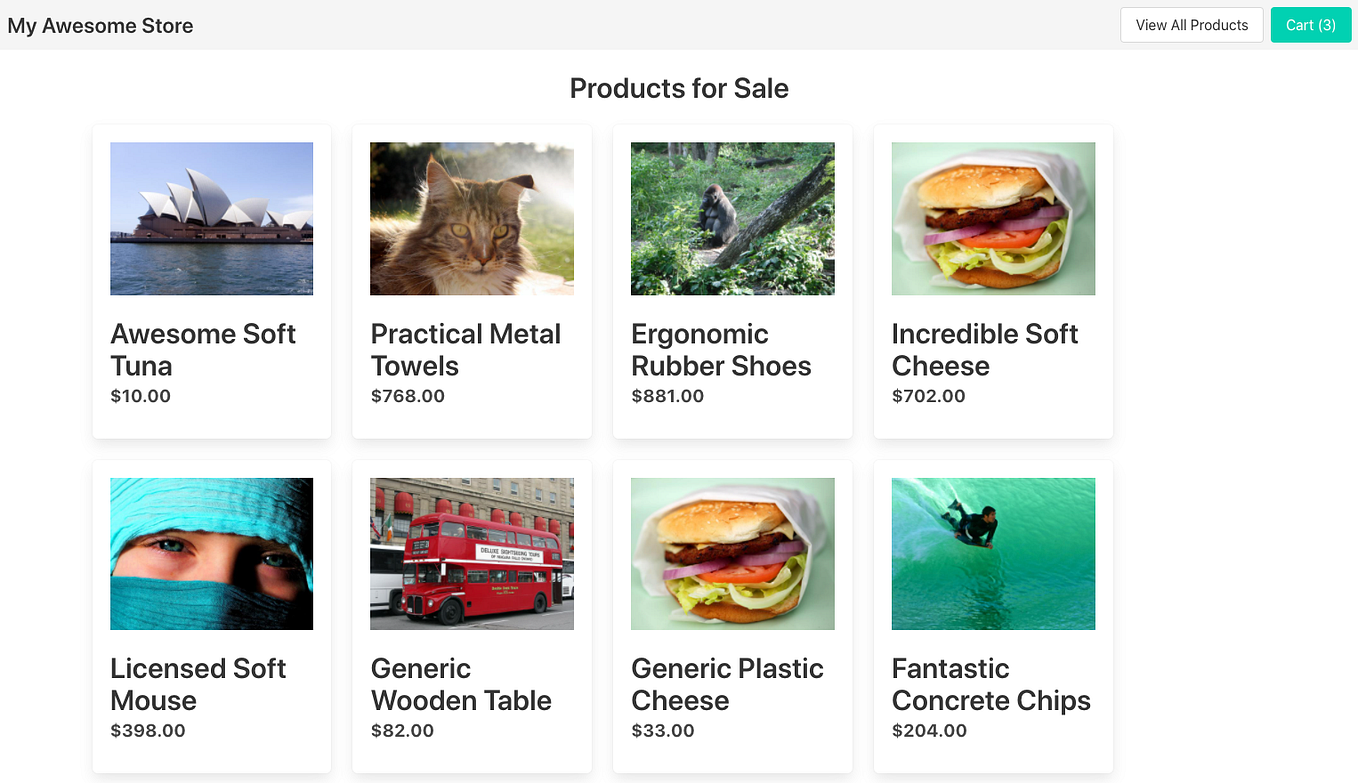View the Fantastic Concrete Chips product

(x=993, y=616)
